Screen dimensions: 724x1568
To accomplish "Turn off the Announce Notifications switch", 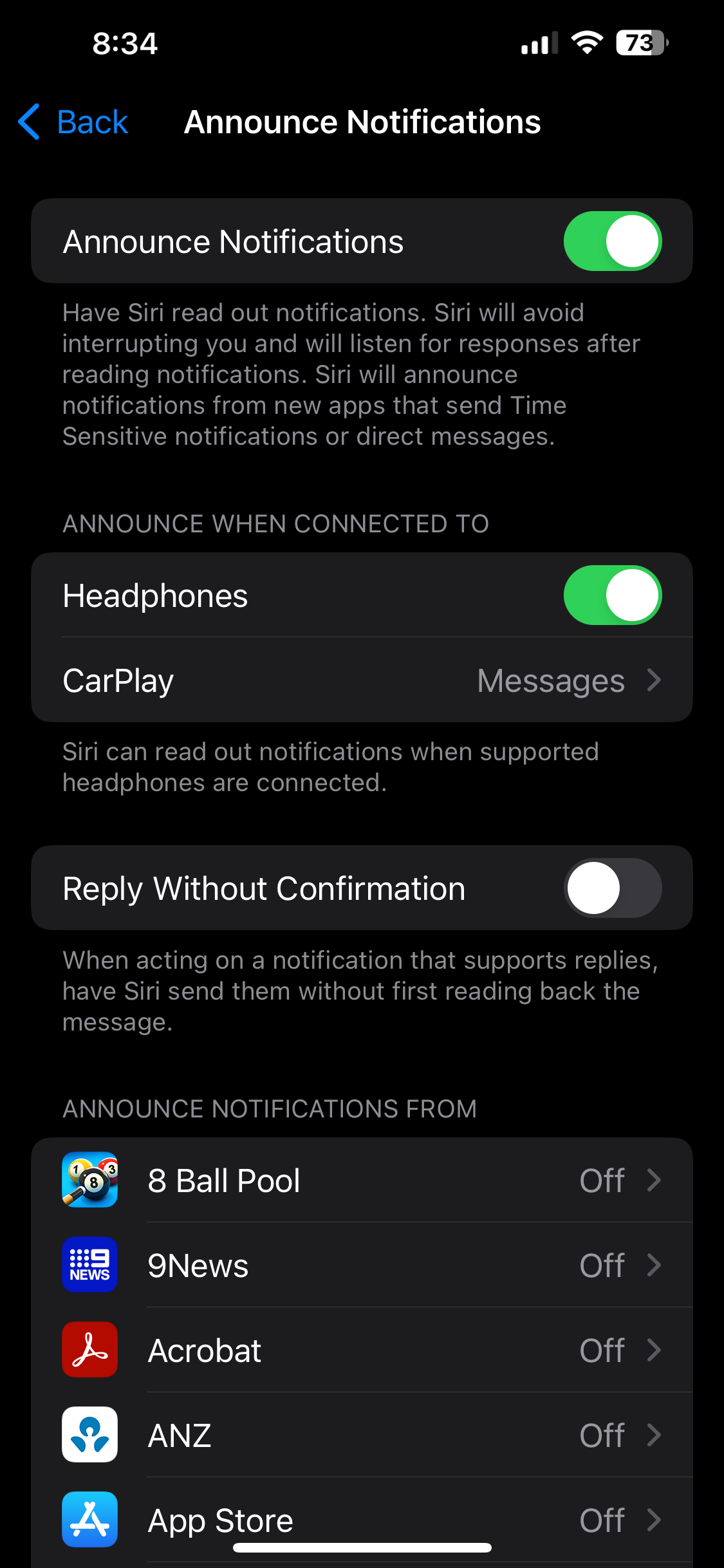I will pyautogui.click(x=612, y=241).
